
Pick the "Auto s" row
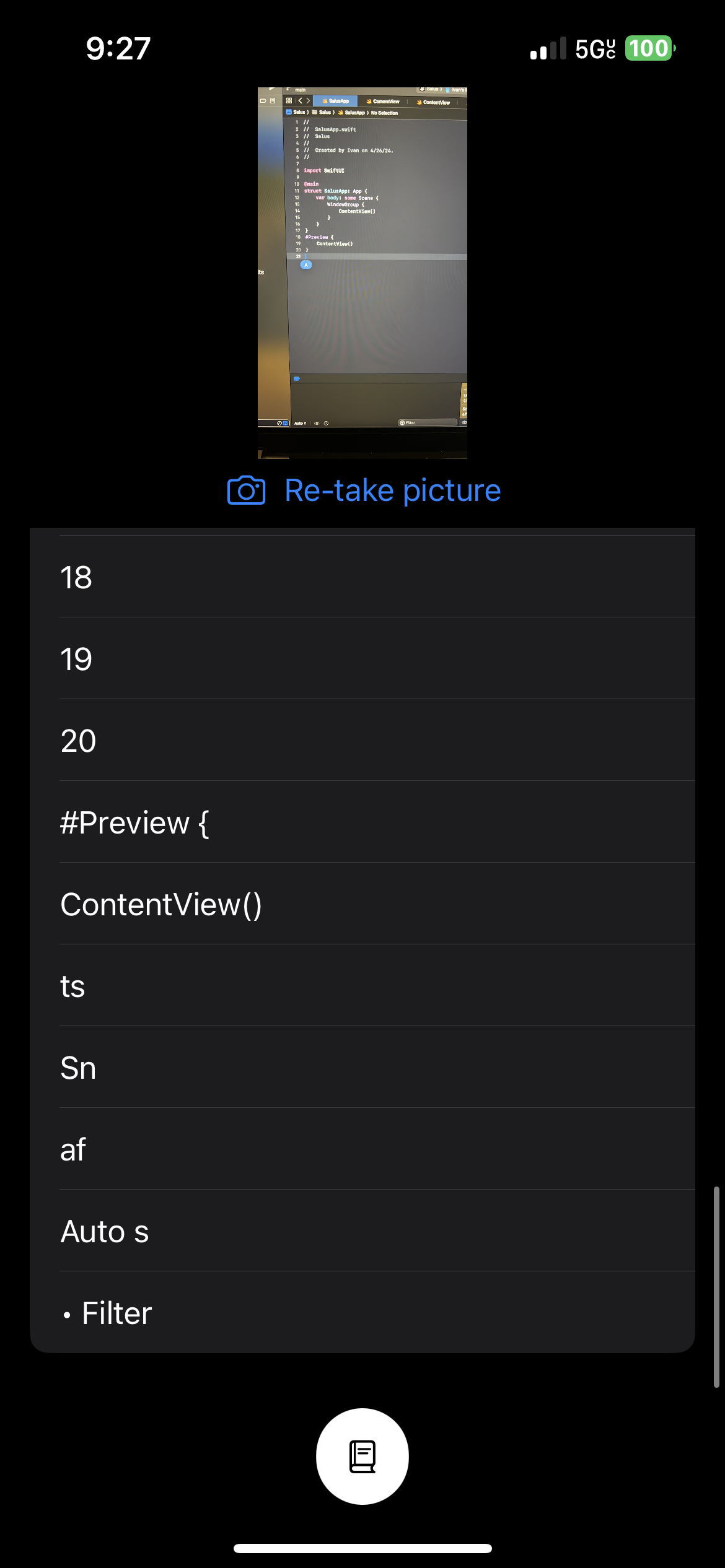(362, 1231)
